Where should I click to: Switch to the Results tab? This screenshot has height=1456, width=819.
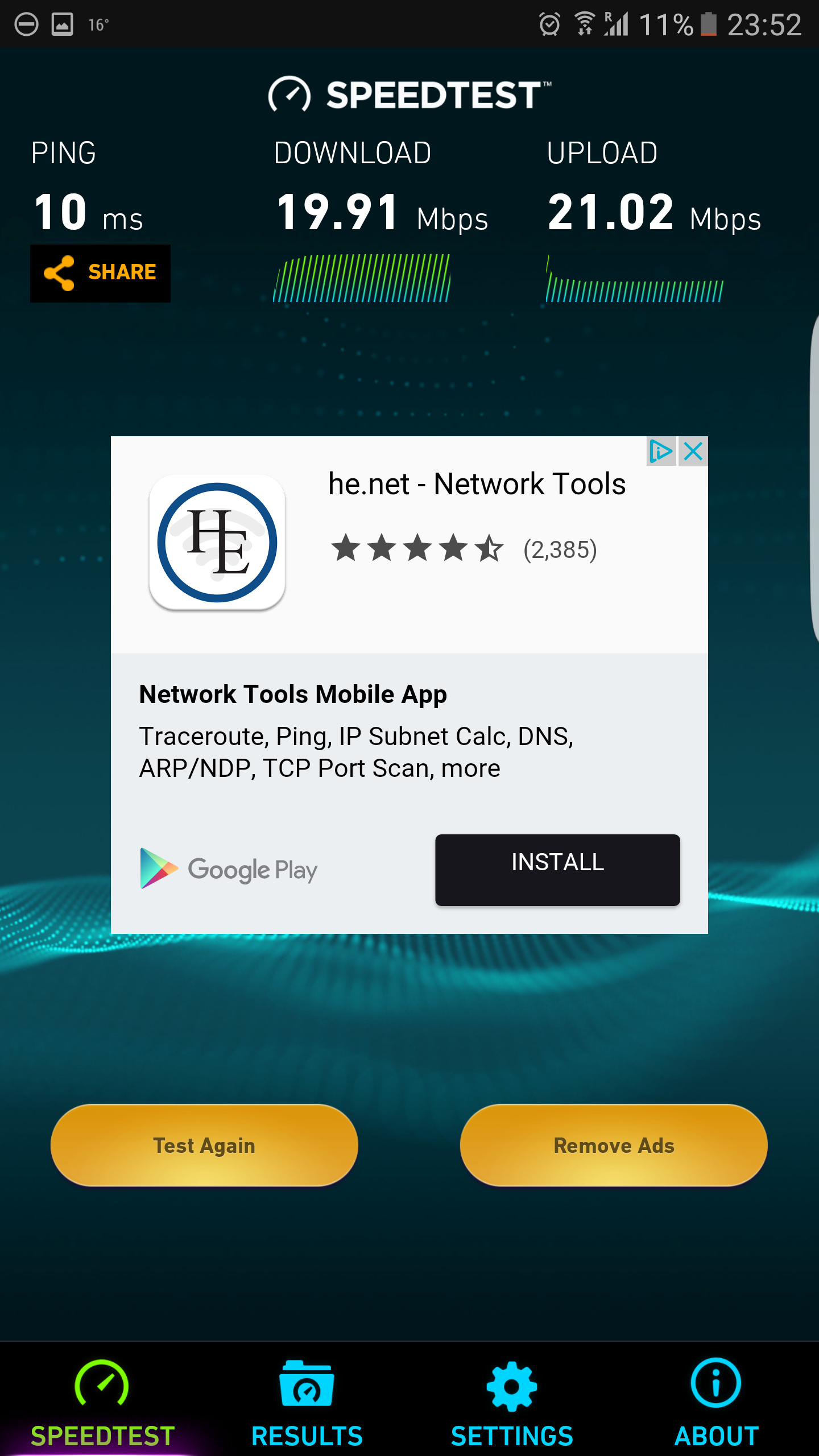[307, 1402]
